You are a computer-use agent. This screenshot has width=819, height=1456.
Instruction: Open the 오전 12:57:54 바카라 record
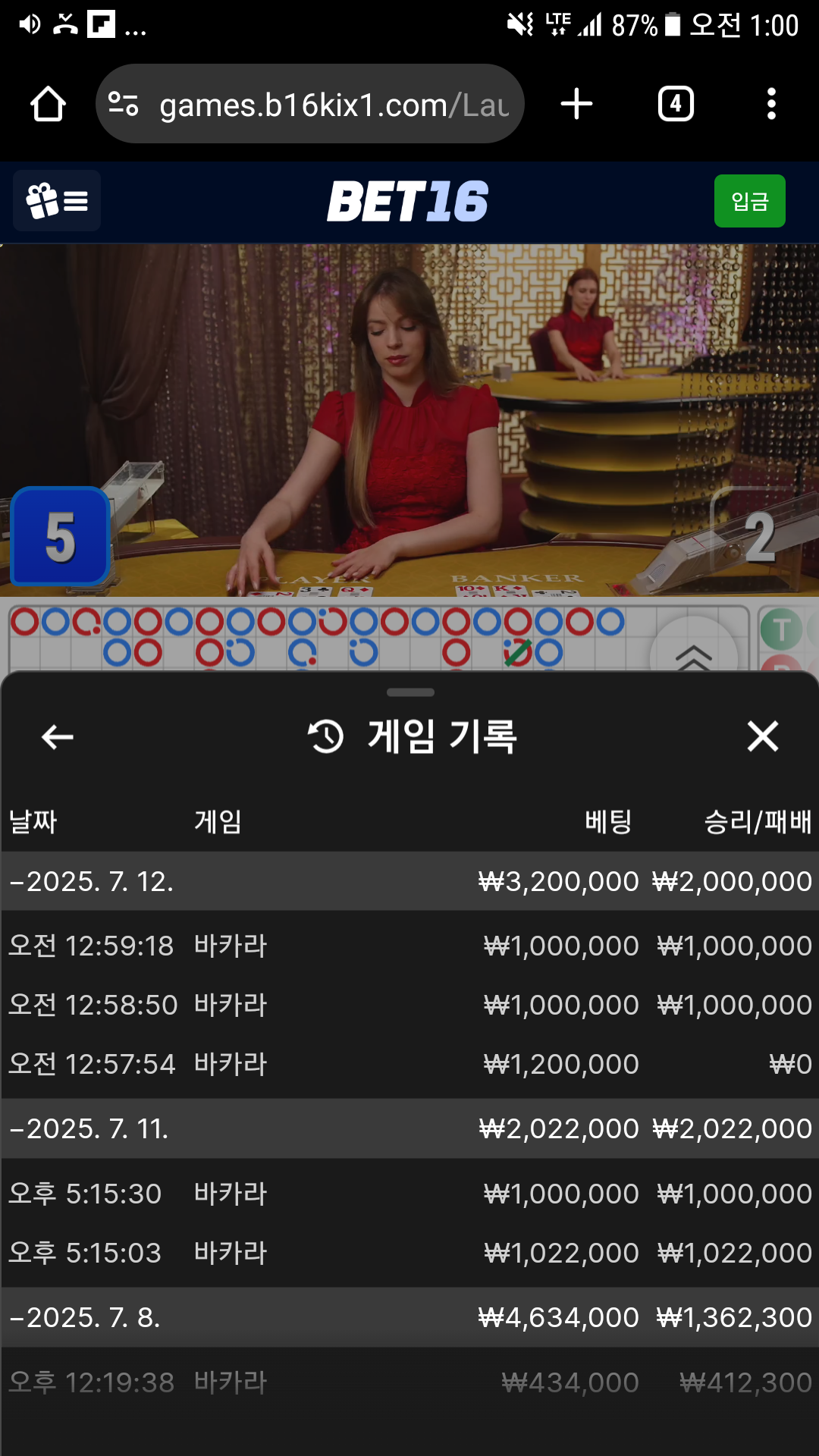[409, 1064]
